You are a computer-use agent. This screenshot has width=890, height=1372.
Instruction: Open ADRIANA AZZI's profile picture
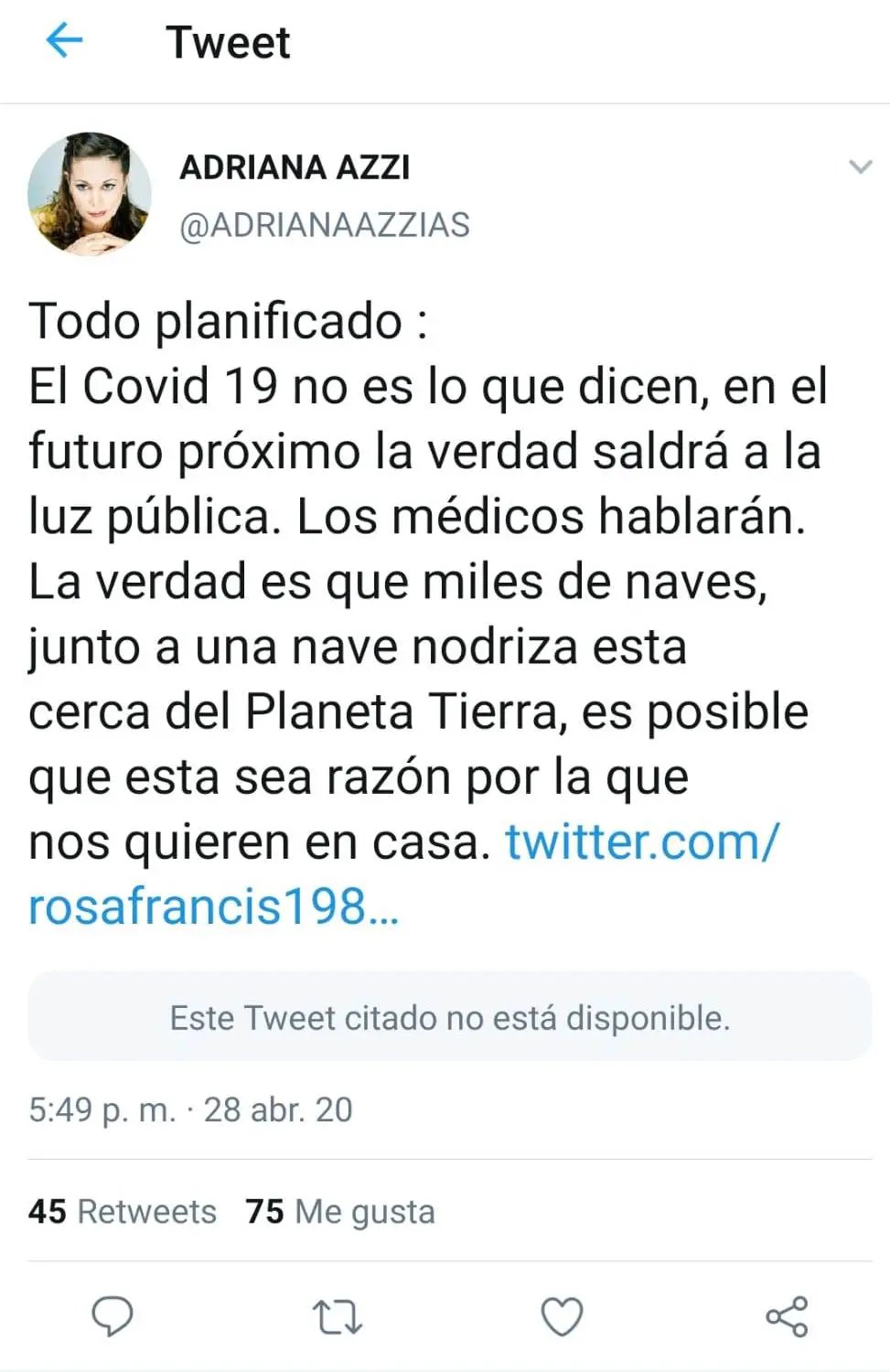[90, 194]
